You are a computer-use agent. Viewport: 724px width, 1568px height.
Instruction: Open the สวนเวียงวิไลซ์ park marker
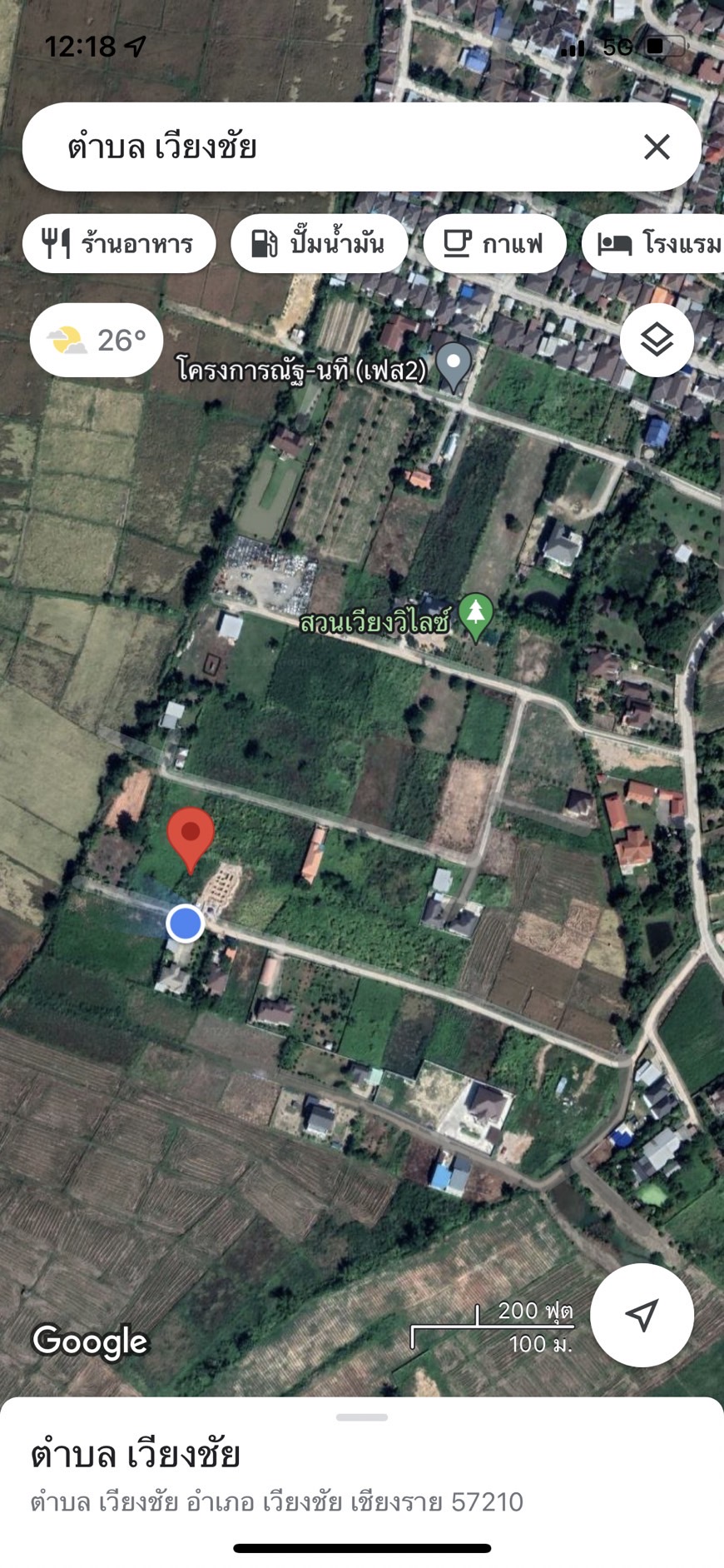pyautogui.click(x=475, y=618)
